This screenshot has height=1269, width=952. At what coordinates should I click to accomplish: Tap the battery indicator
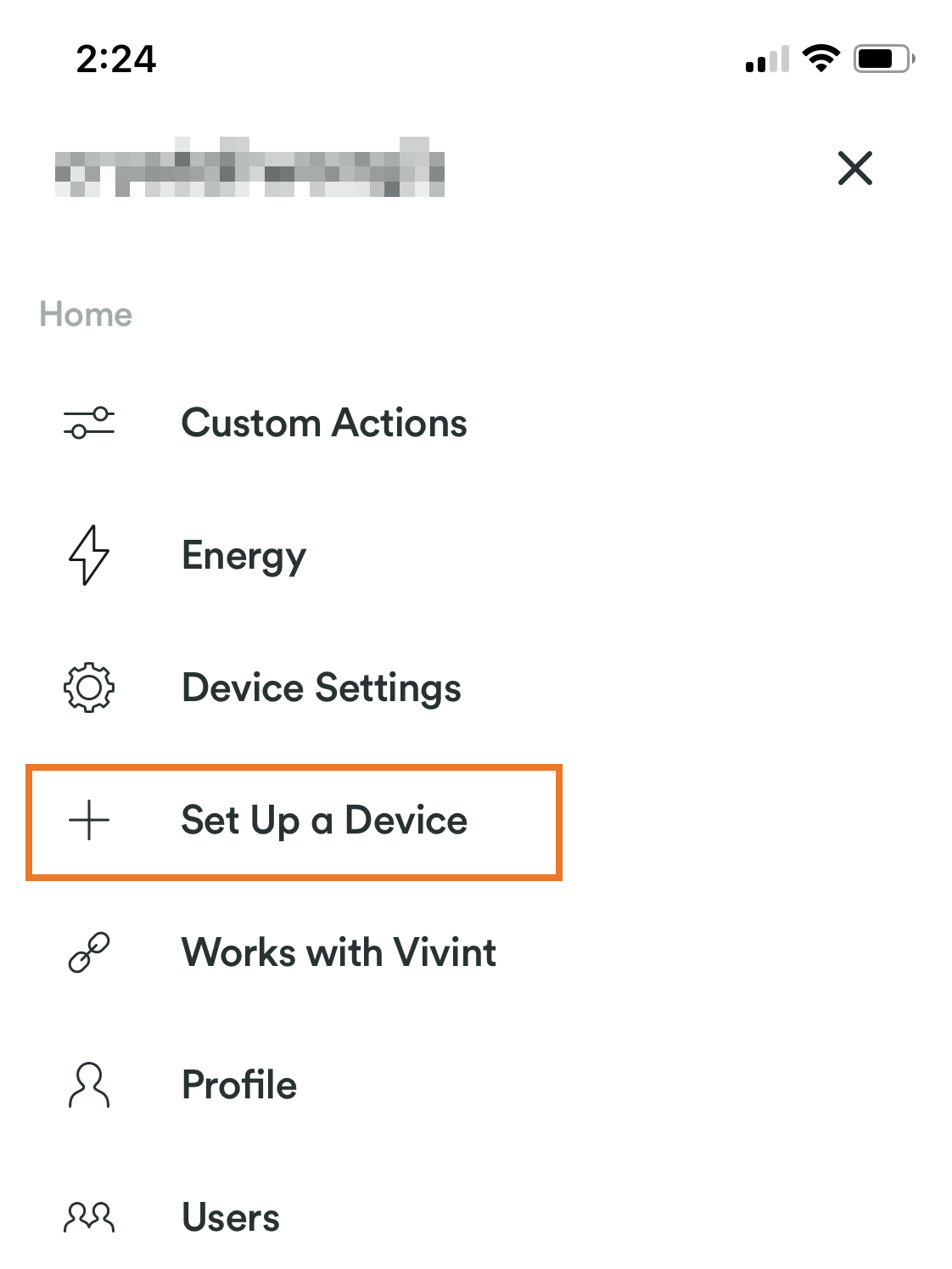coord(880,58)
